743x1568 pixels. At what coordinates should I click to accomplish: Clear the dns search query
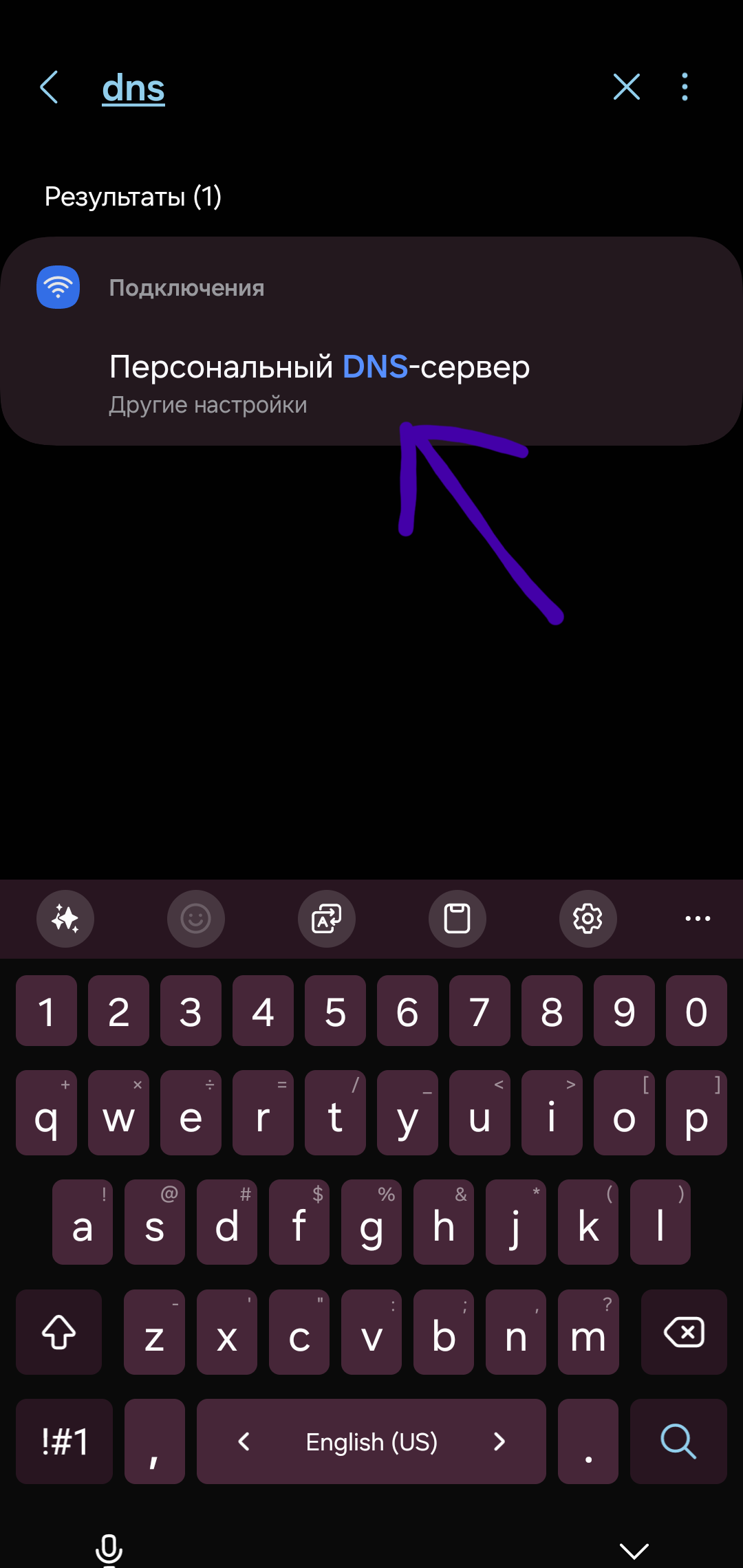point(626,87)
